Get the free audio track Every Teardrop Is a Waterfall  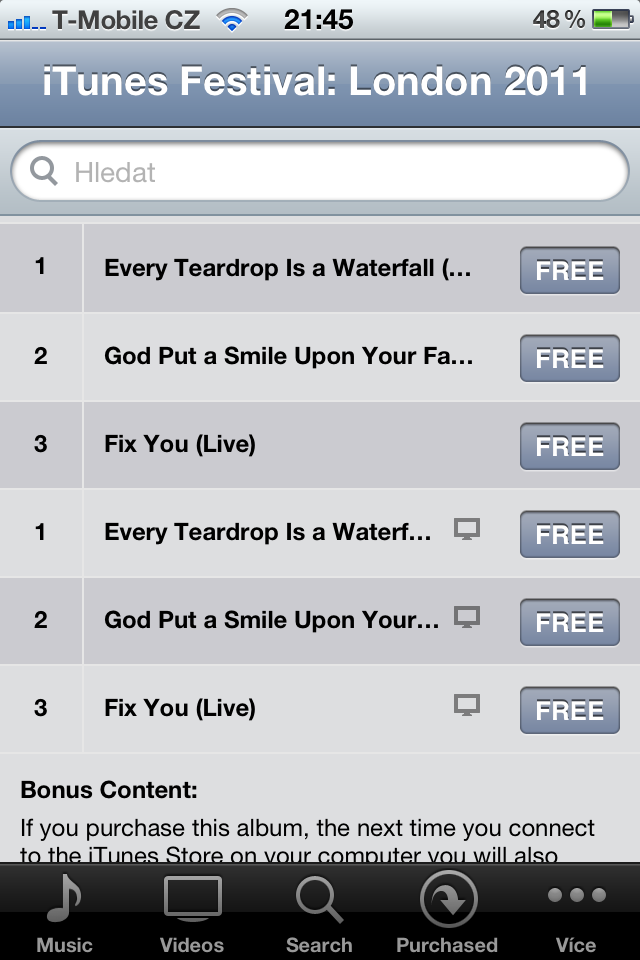tap(569, 270)
